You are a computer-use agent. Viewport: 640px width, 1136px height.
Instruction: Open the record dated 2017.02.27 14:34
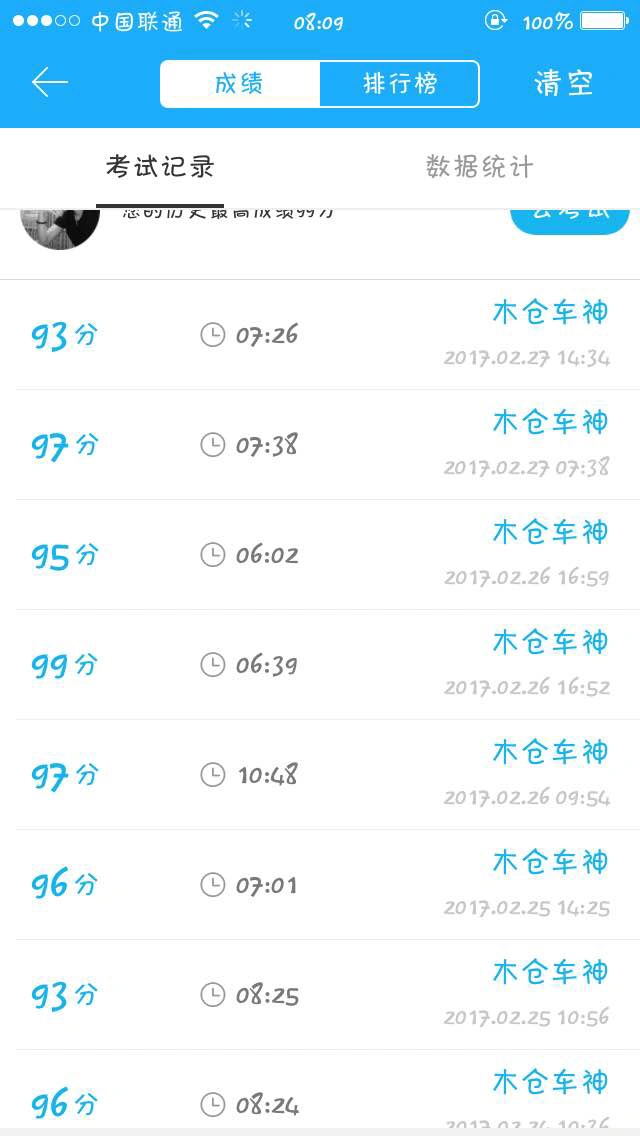[320, 335]
